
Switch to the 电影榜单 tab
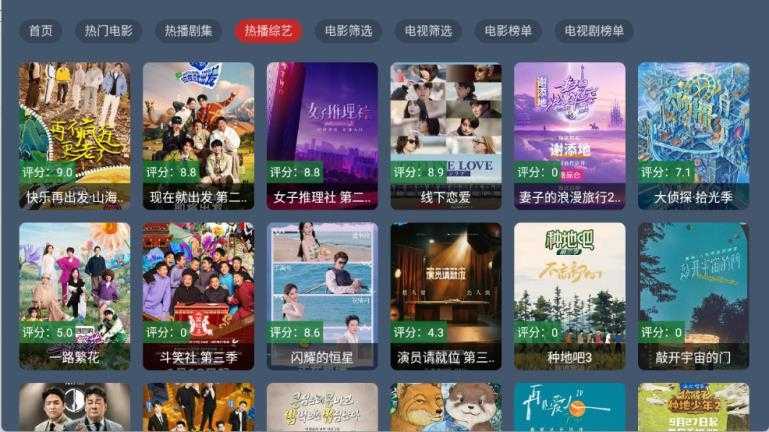(x=508, y=31)
